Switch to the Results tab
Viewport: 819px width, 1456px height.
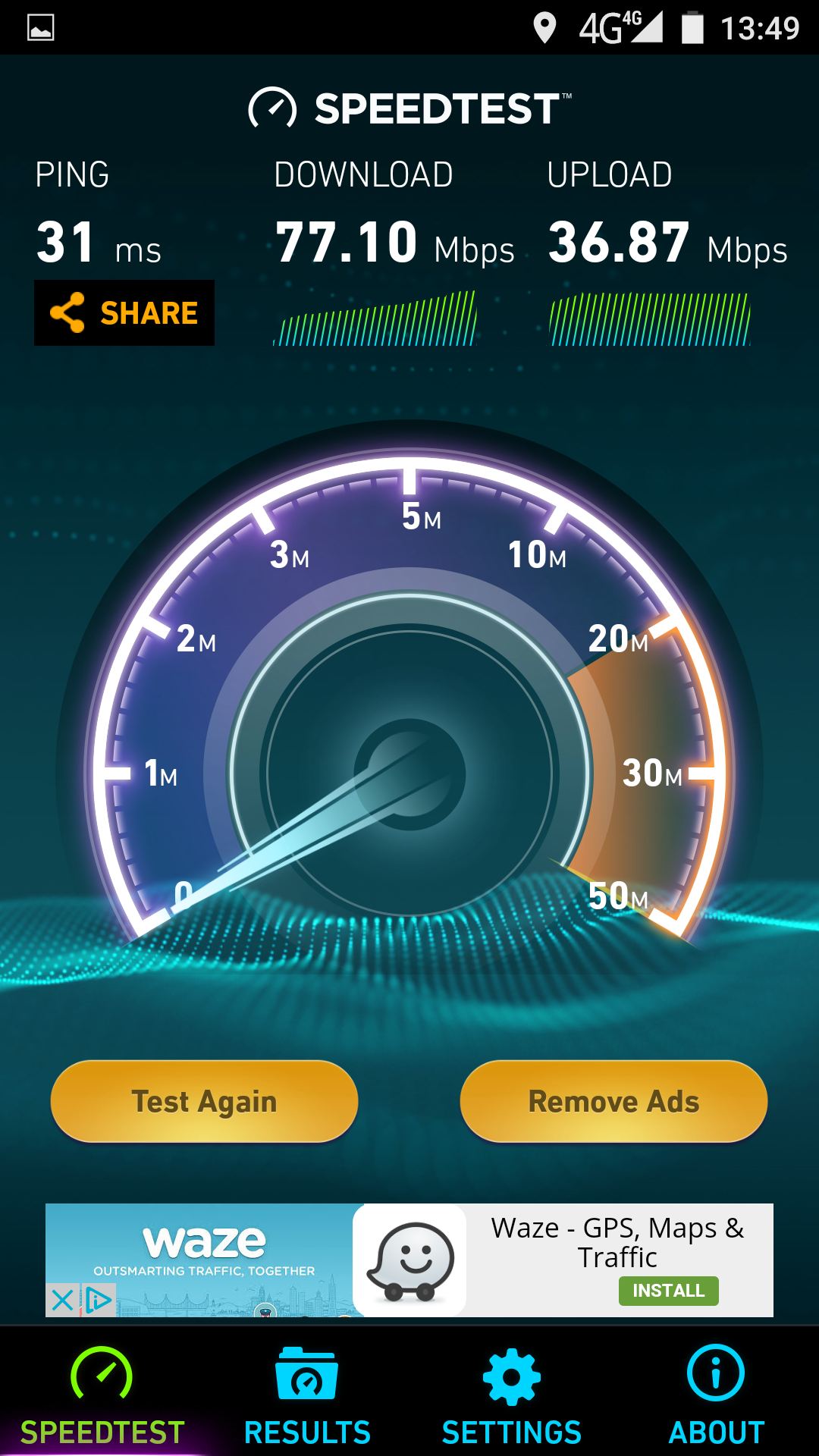click(307, 1395)
